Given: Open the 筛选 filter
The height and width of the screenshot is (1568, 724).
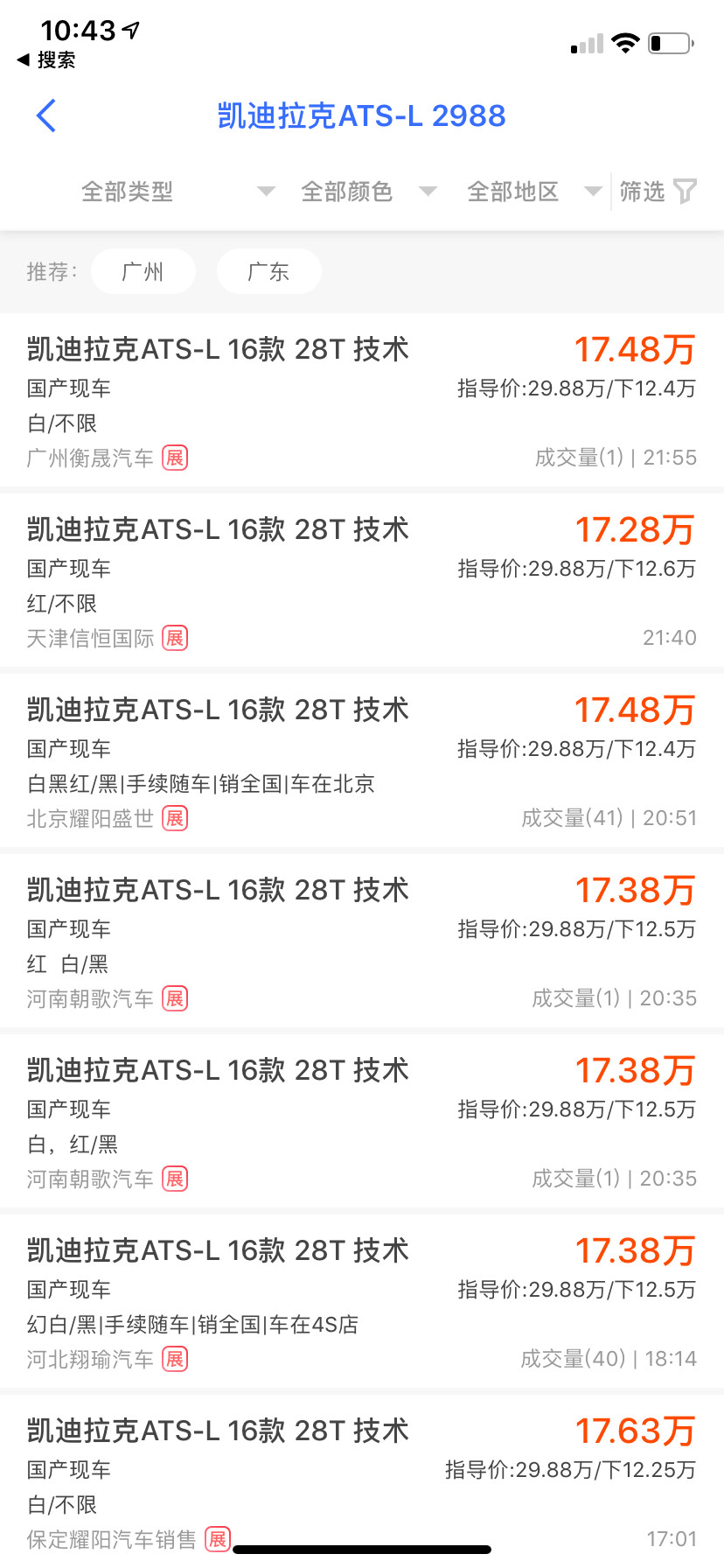Looking at the screenshot, I should tap(658, 192).
